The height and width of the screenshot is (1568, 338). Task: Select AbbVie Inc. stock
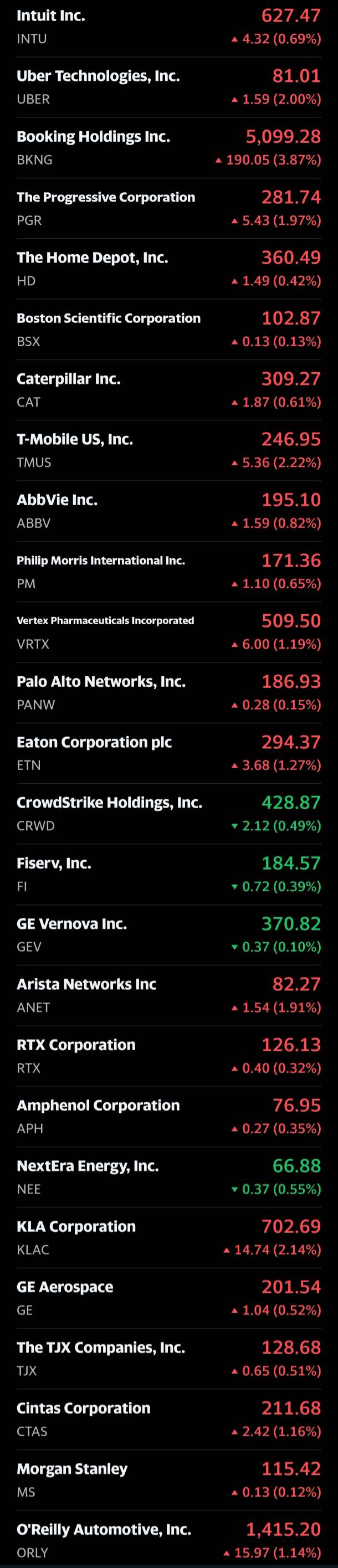click(x=168, y=511)
